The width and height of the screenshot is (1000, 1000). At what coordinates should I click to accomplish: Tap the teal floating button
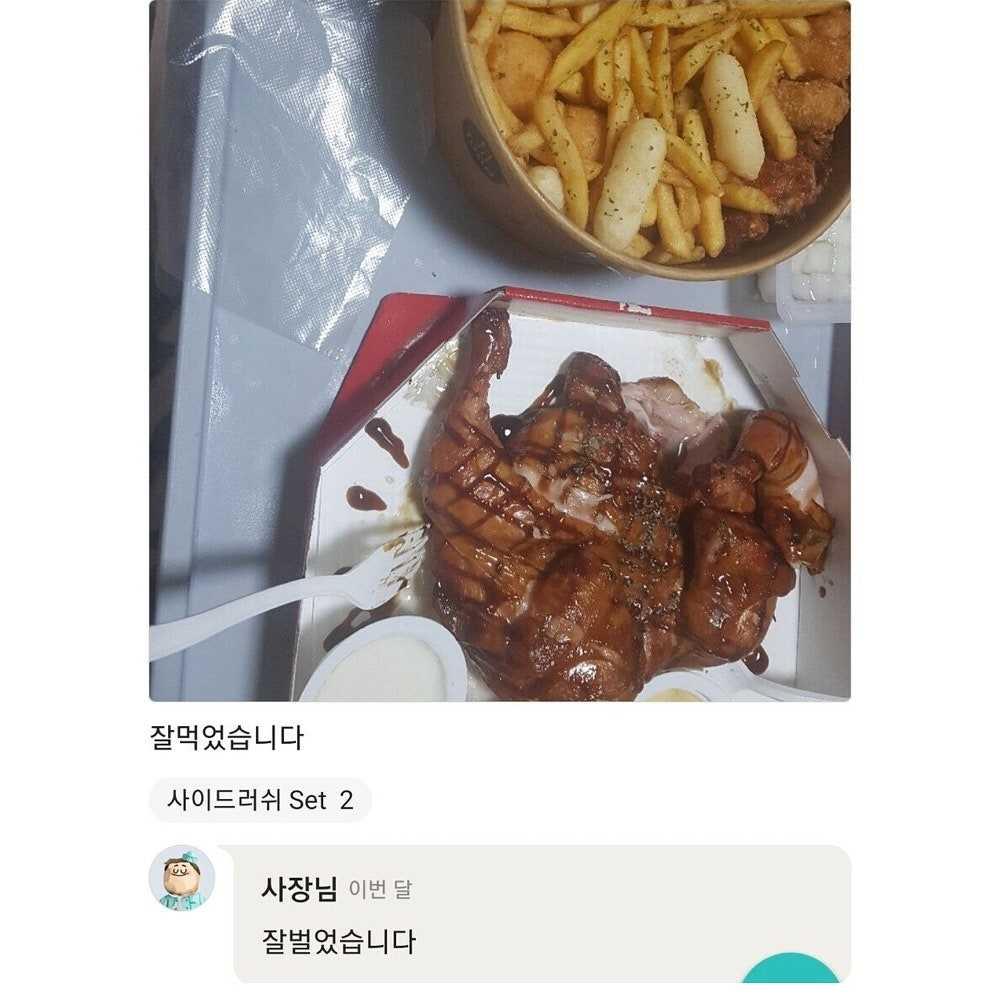(790, 970)
